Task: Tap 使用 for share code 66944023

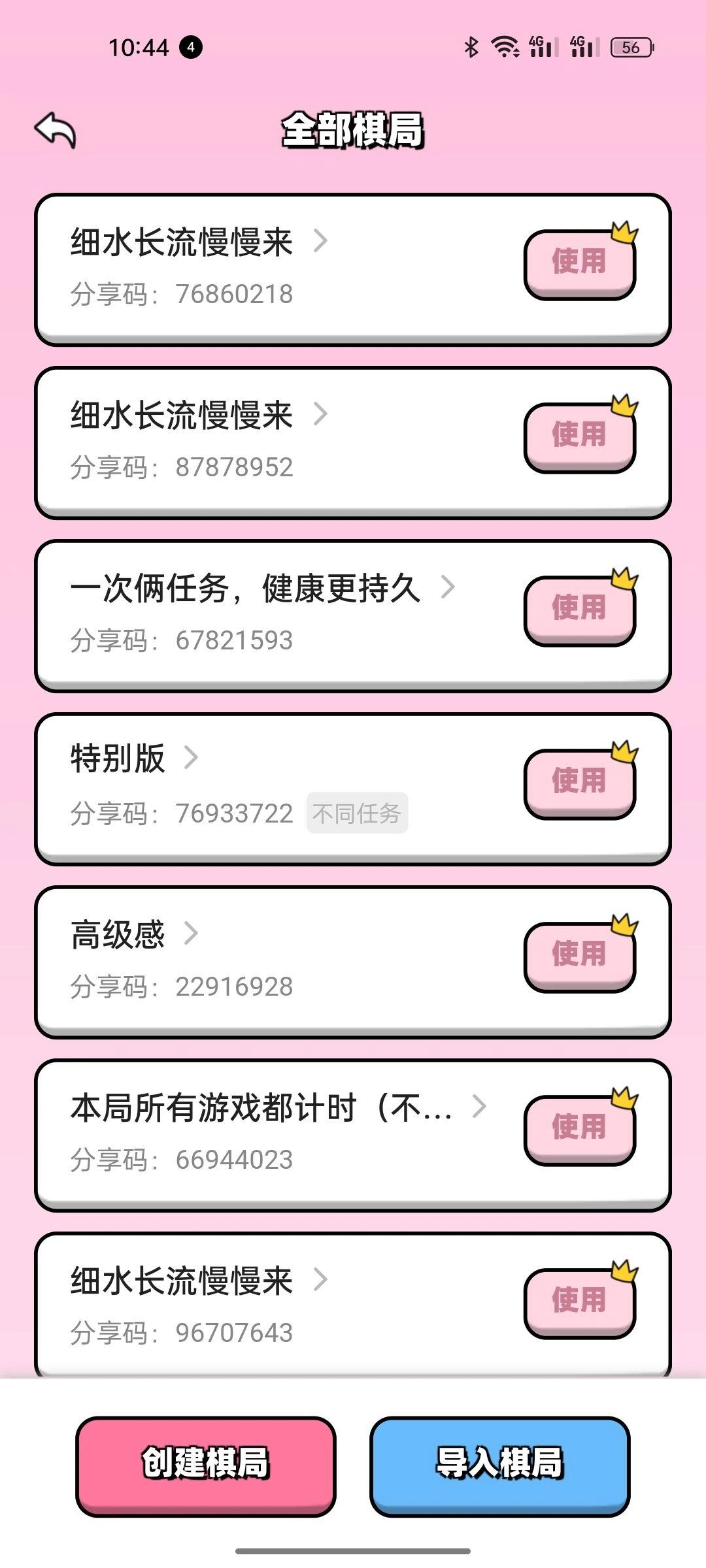Action: 579,1128
